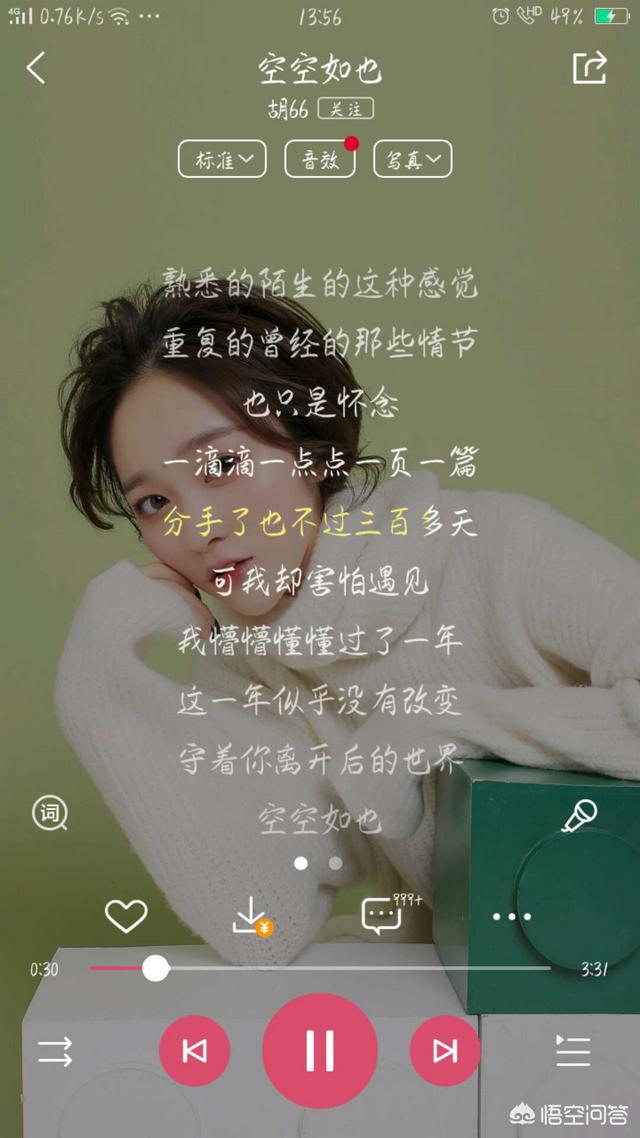Open the 音效 sound effects option

[320, 159]
